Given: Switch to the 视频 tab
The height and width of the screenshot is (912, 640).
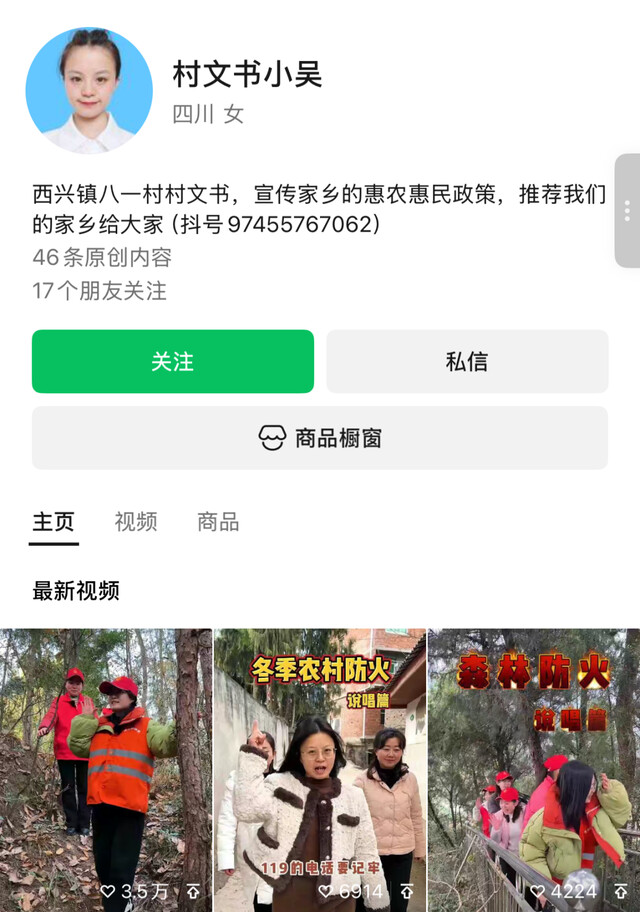Looking at the screenshot, I should point(136,522).
